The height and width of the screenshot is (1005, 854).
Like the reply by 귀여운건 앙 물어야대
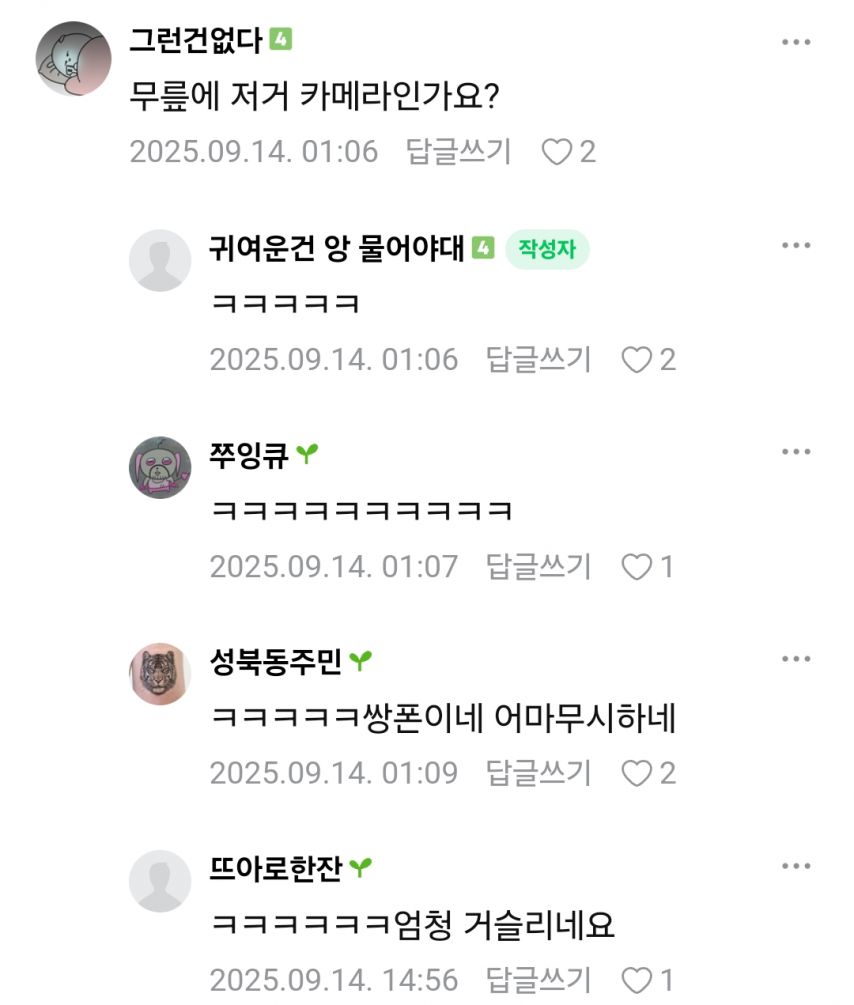pos(638,360)
